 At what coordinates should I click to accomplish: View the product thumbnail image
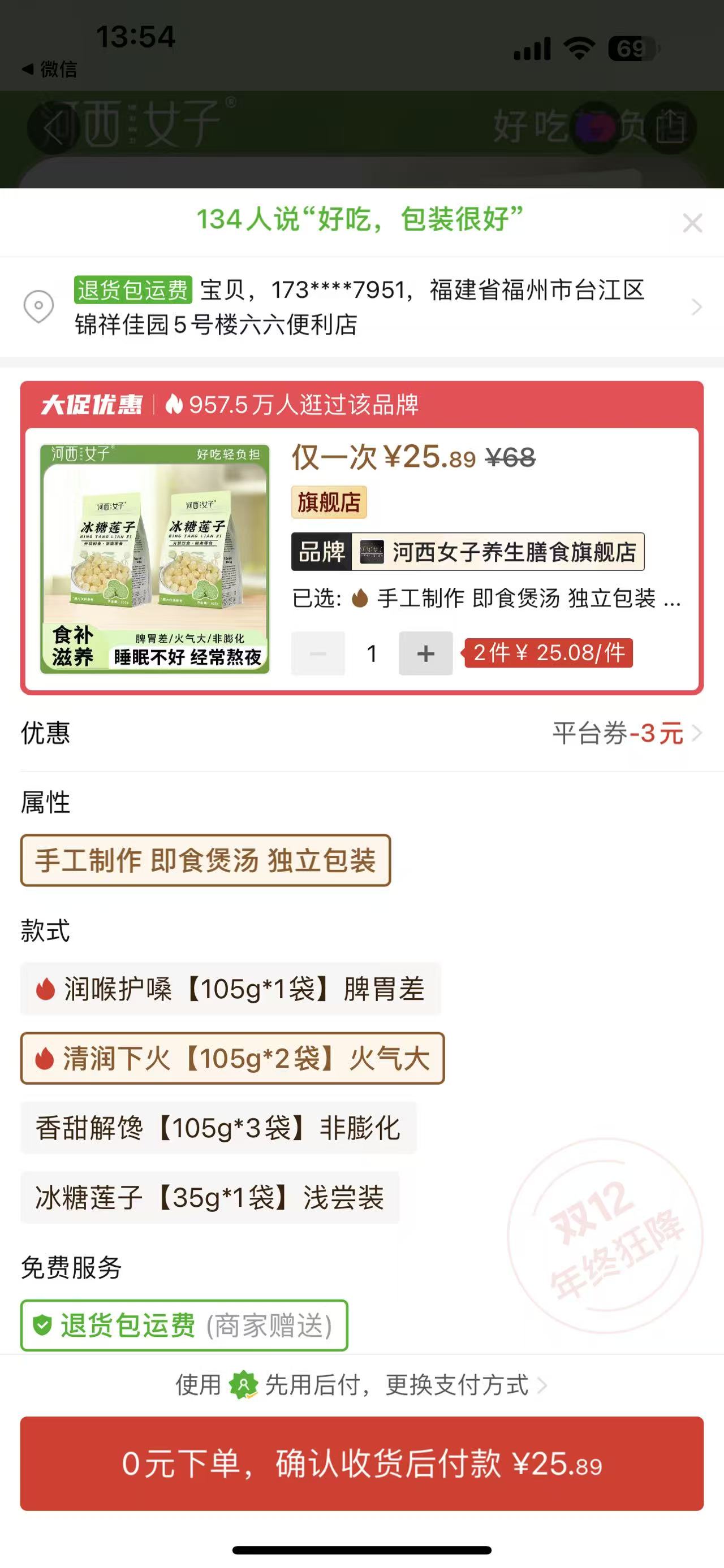click(154, 559)
